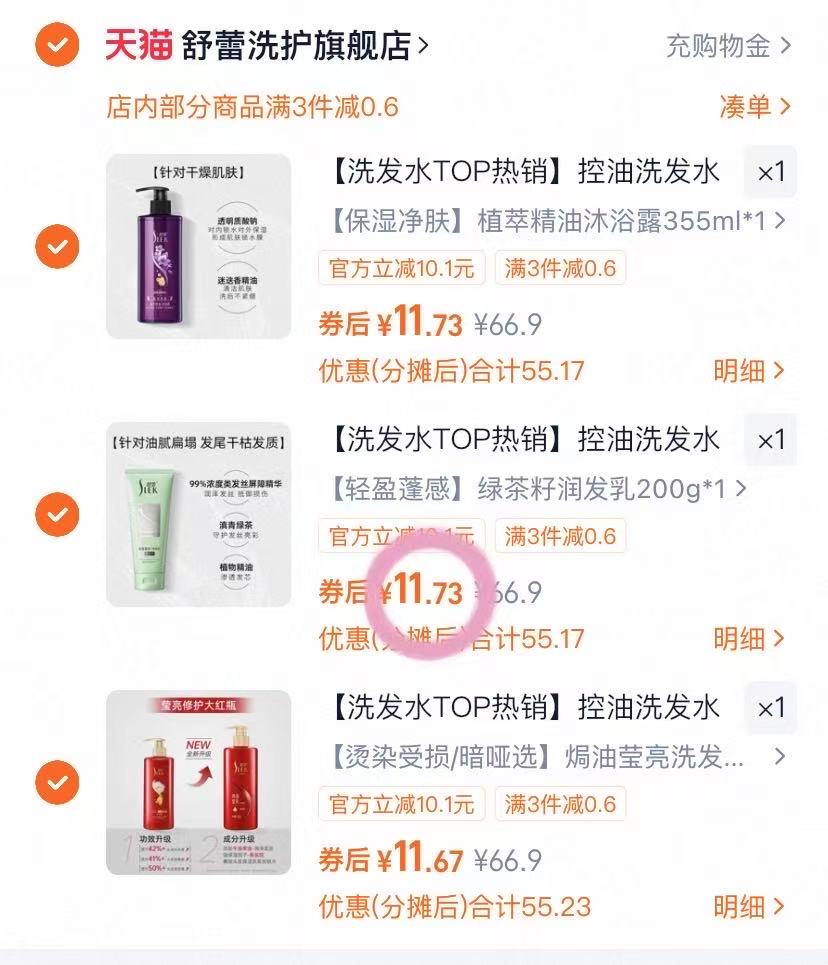Open the 充购物金 option

[717, 45]
